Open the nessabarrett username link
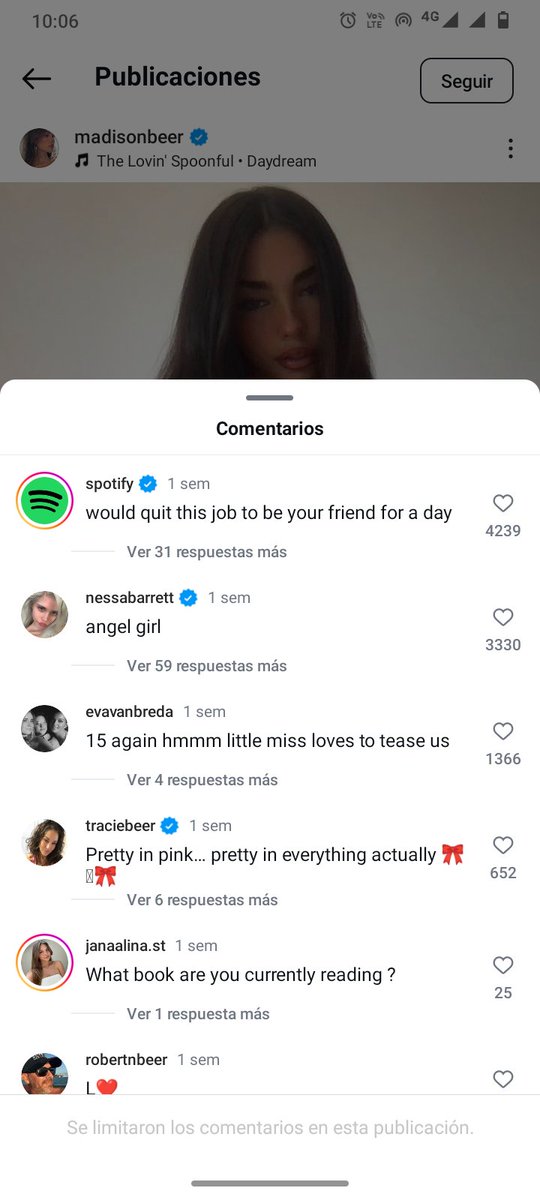Screen dimensions: 540x1200 click(130, 598)
